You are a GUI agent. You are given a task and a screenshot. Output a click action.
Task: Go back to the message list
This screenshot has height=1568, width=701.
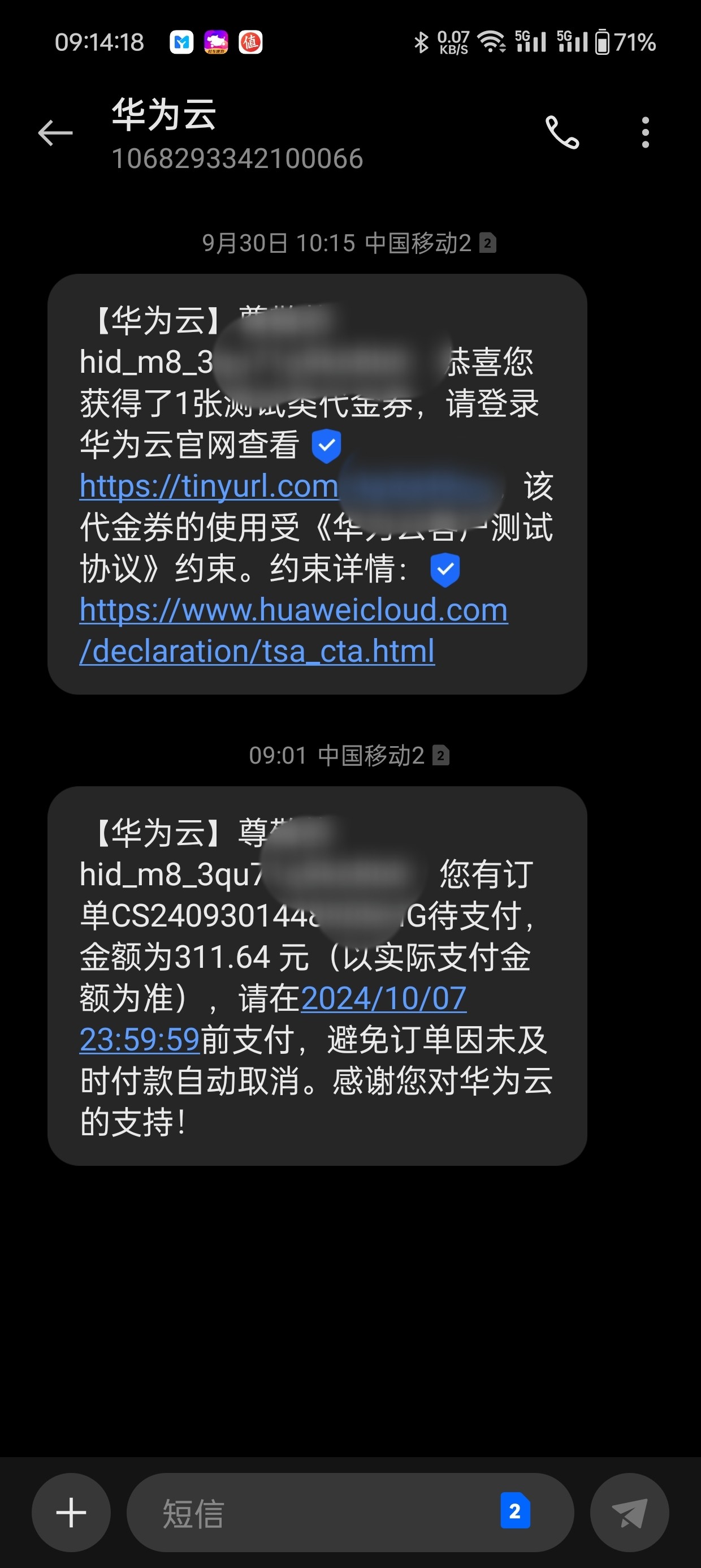click(x=55, y=133)
